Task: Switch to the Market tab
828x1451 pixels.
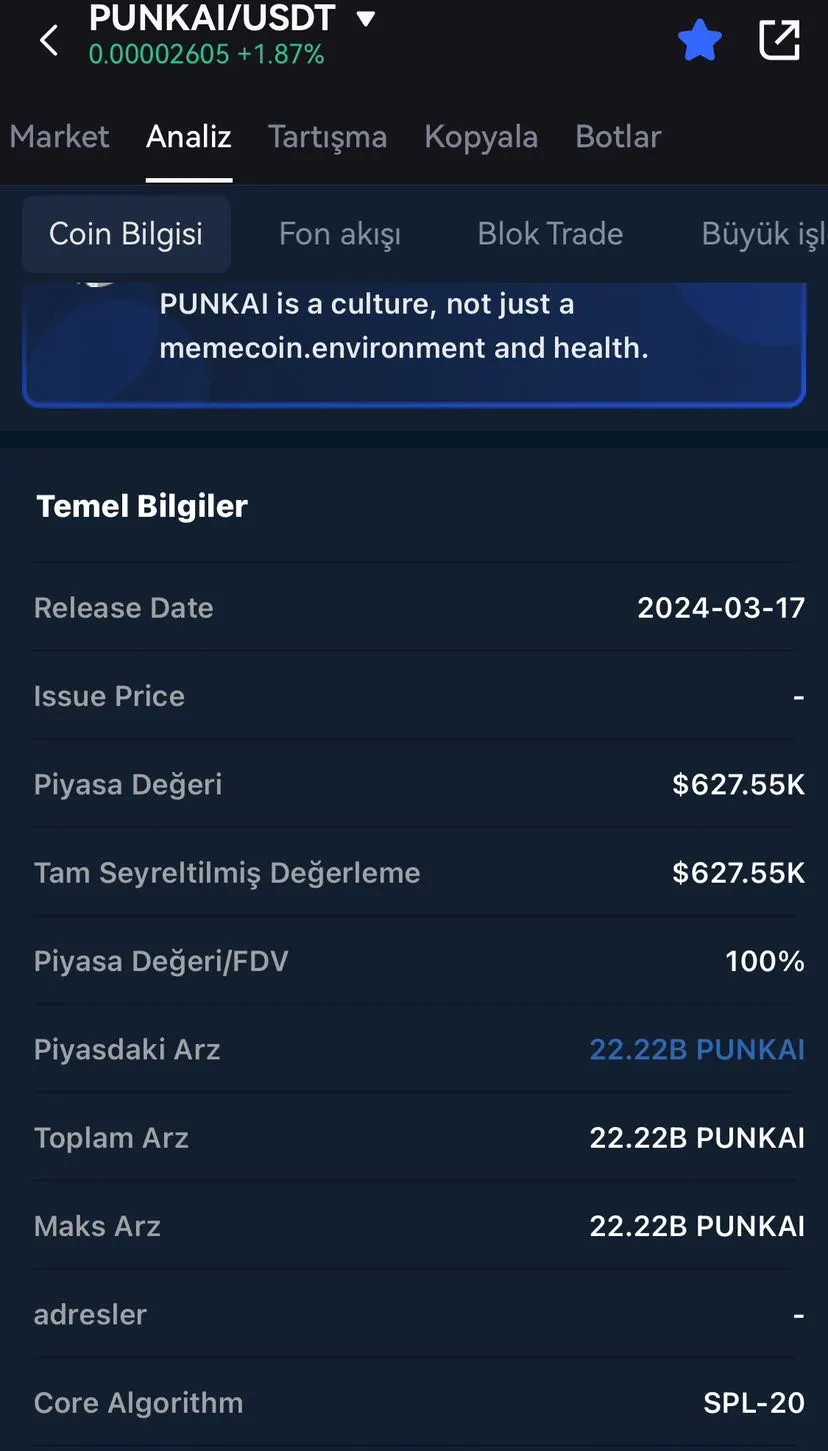Action: pyautogui.click(x=60, y=137)
